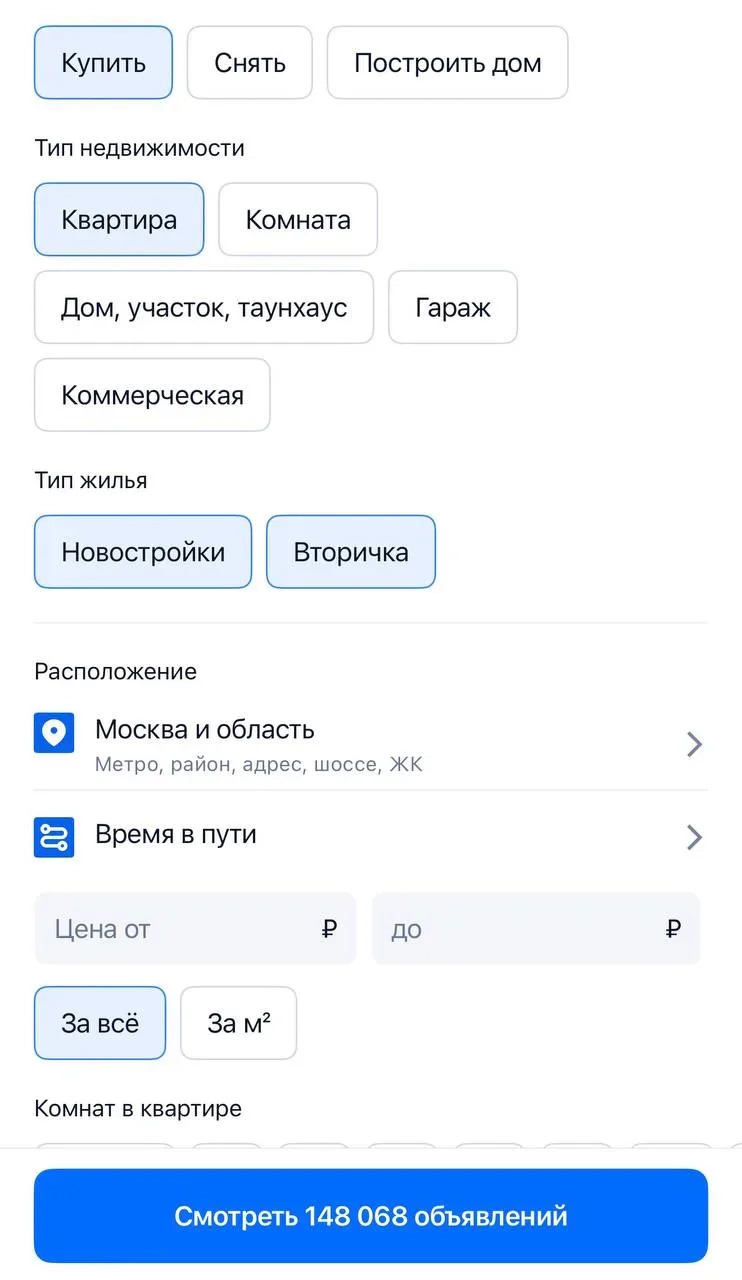Screen dimensions: 742x1280
Task: Switch to Снять rental mode
Action: coord(249,63)
